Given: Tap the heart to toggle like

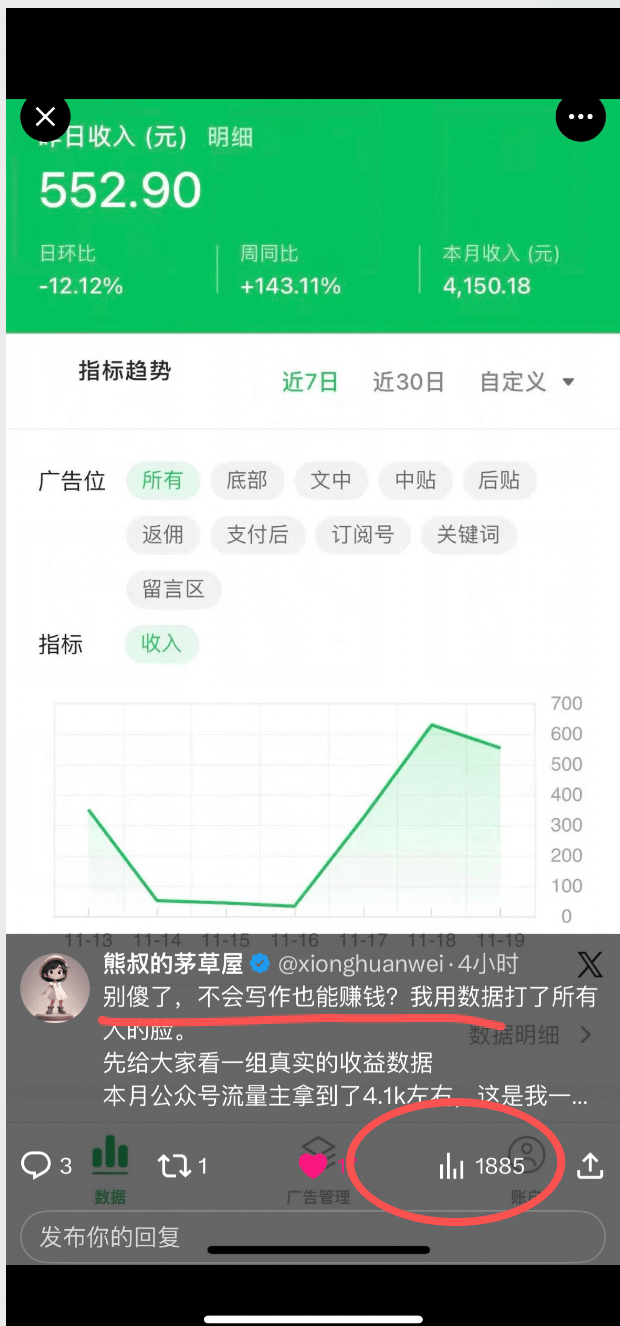Looking at the screenshot, I should (x=314, y=1165).
